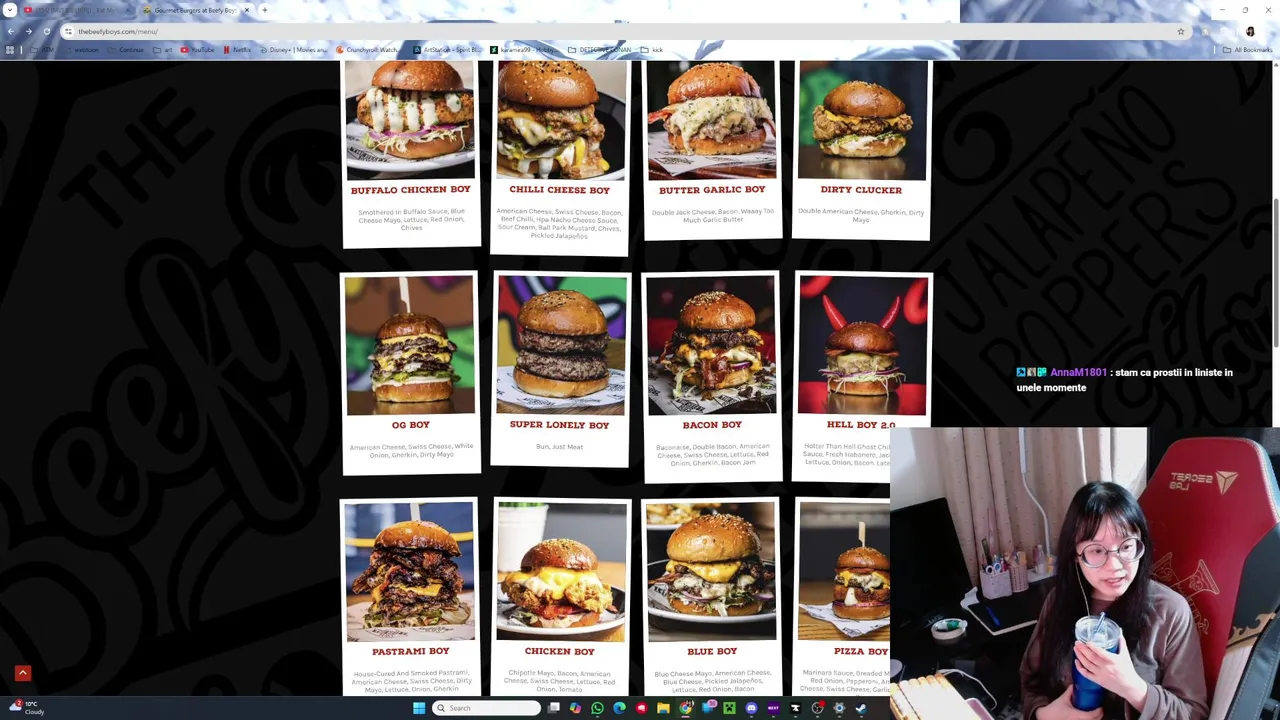The image size is (1280, 720).
Task: Open the Netflix bookmark
Action: point(238,50)
